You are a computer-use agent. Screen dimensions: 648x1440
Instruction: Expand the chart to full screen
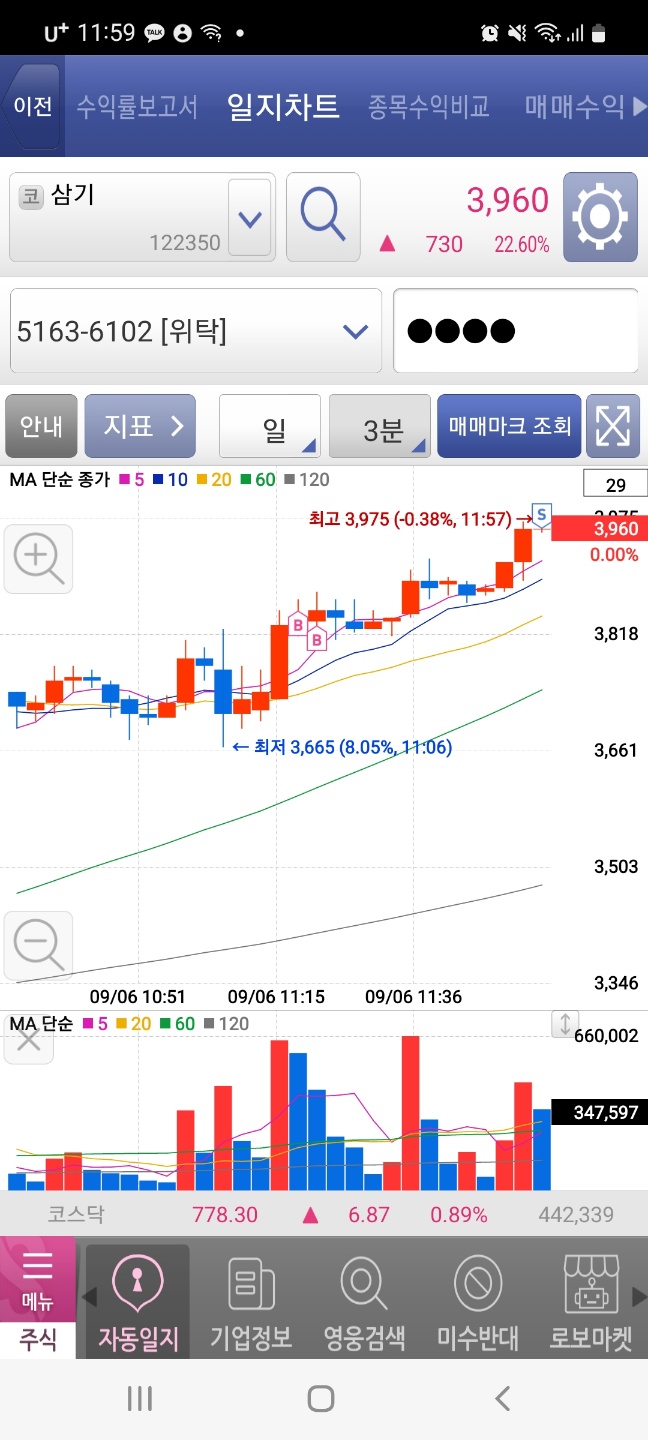tap(612, 426)
